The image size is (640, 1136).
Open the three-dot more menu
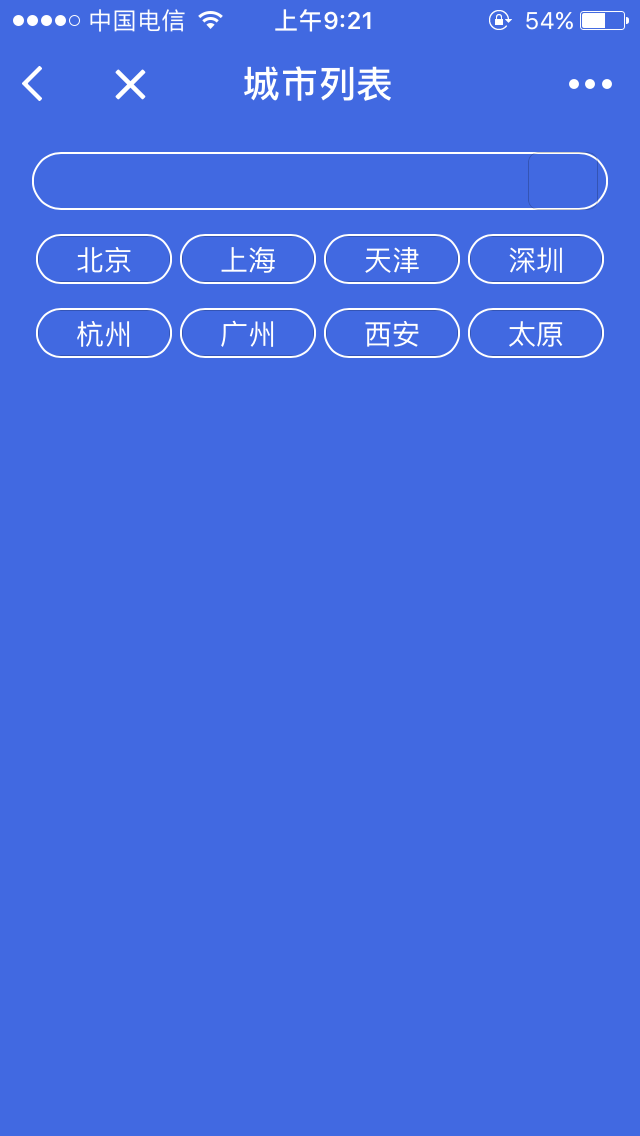[x=590, y=84]
